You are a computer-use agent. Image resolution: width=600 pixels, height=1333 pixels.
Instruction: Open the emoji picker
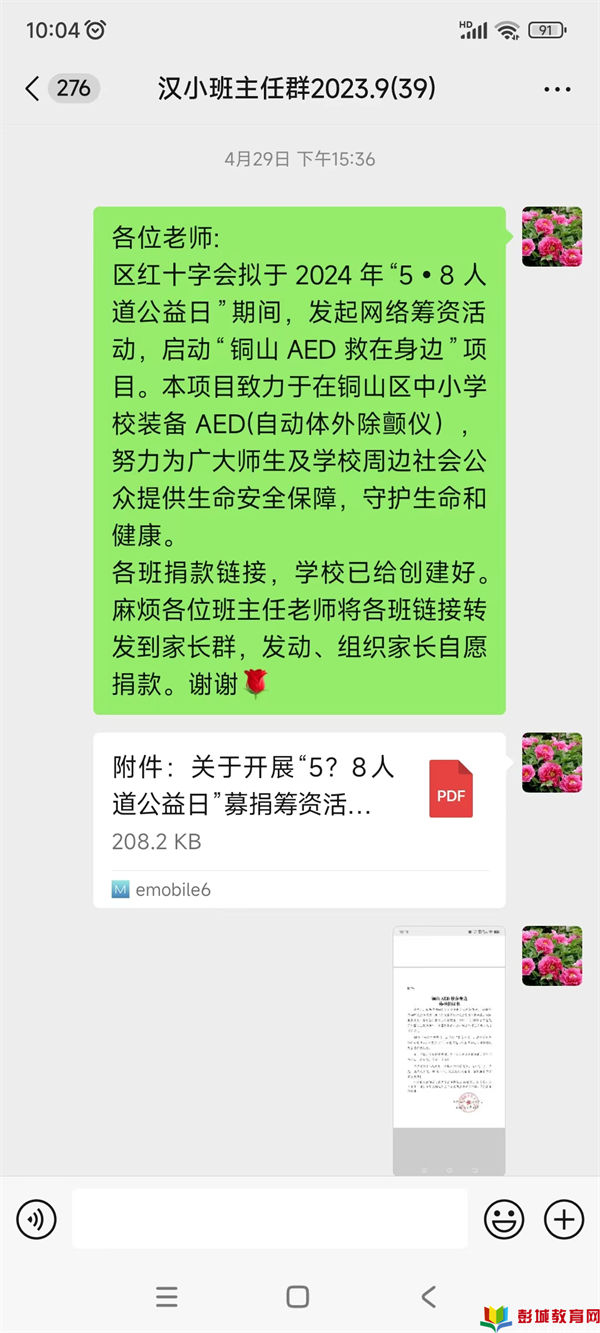504,1219
